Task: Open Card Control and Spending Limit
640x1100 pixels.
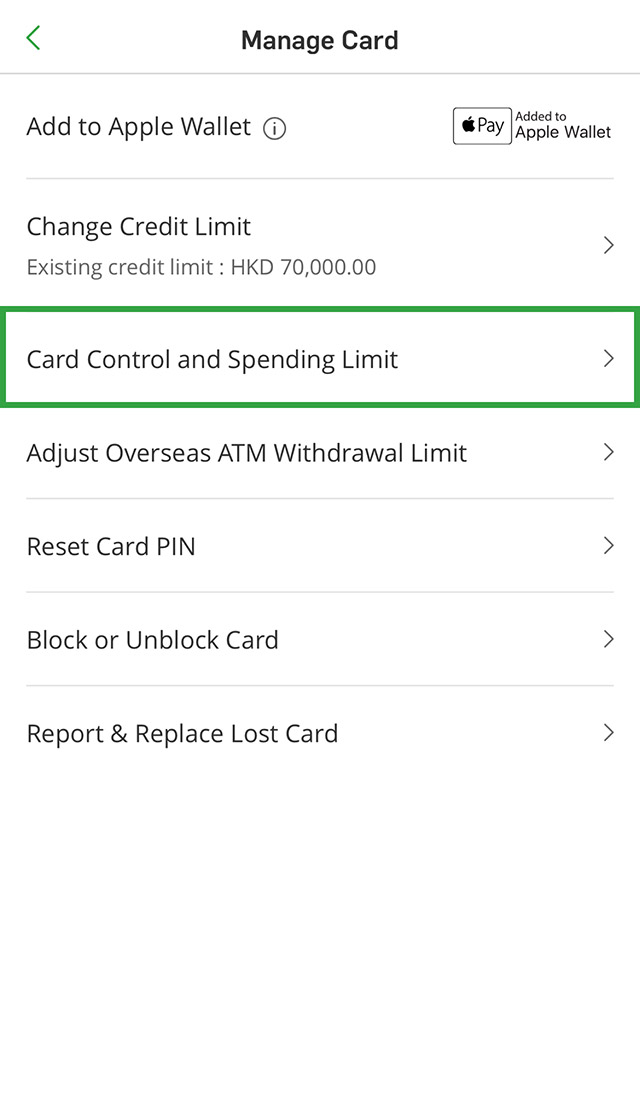Action: (x=319, y=358)
